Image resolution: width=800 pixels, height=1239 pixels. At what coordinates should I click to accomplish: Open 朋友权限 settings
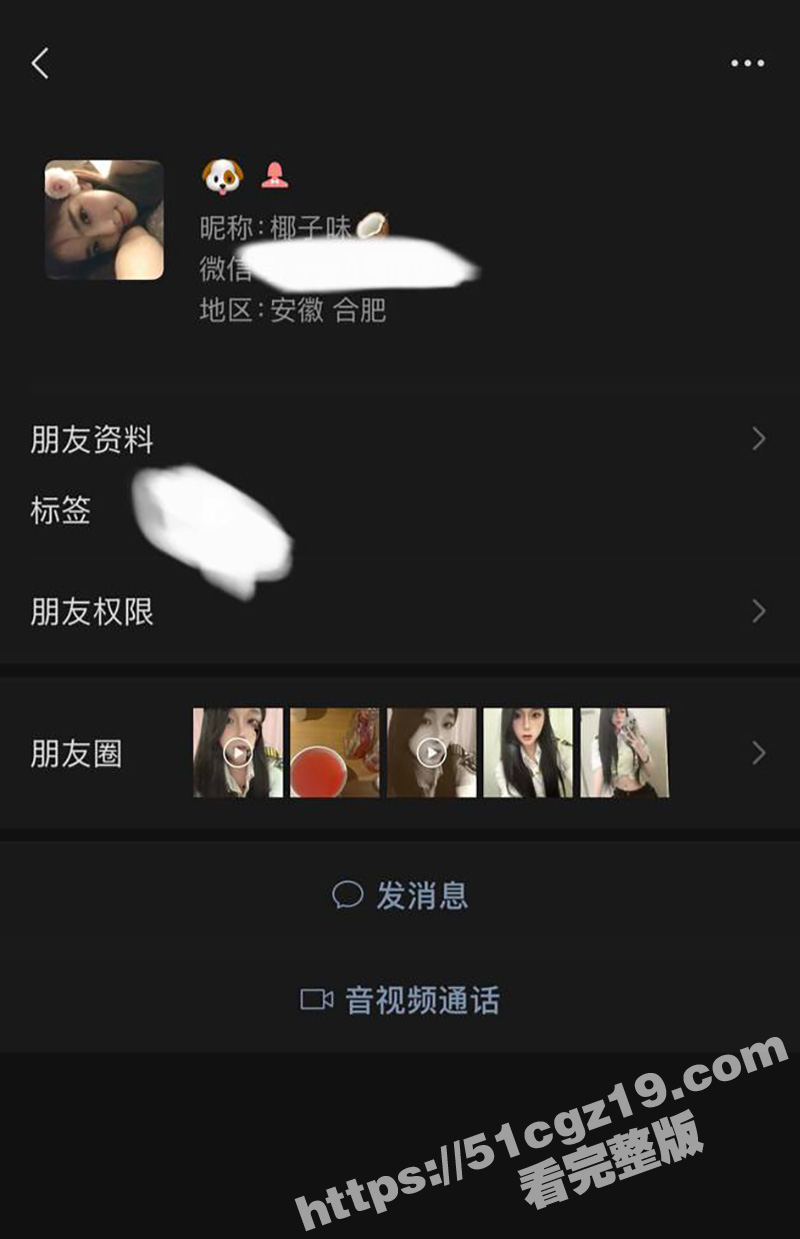(x=400, y=611)
